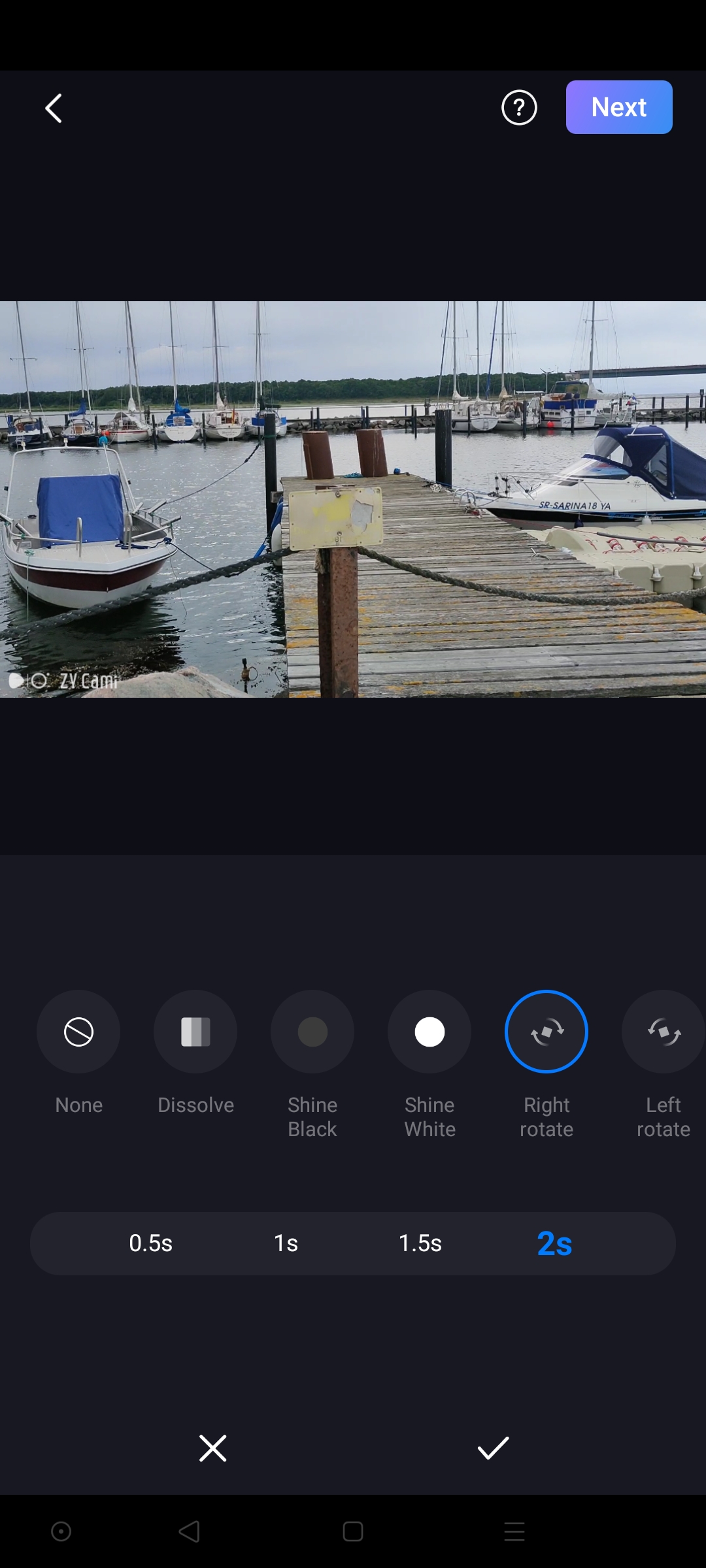
Task: Apply the Shine Black transition
Action: pos(312,1032)
